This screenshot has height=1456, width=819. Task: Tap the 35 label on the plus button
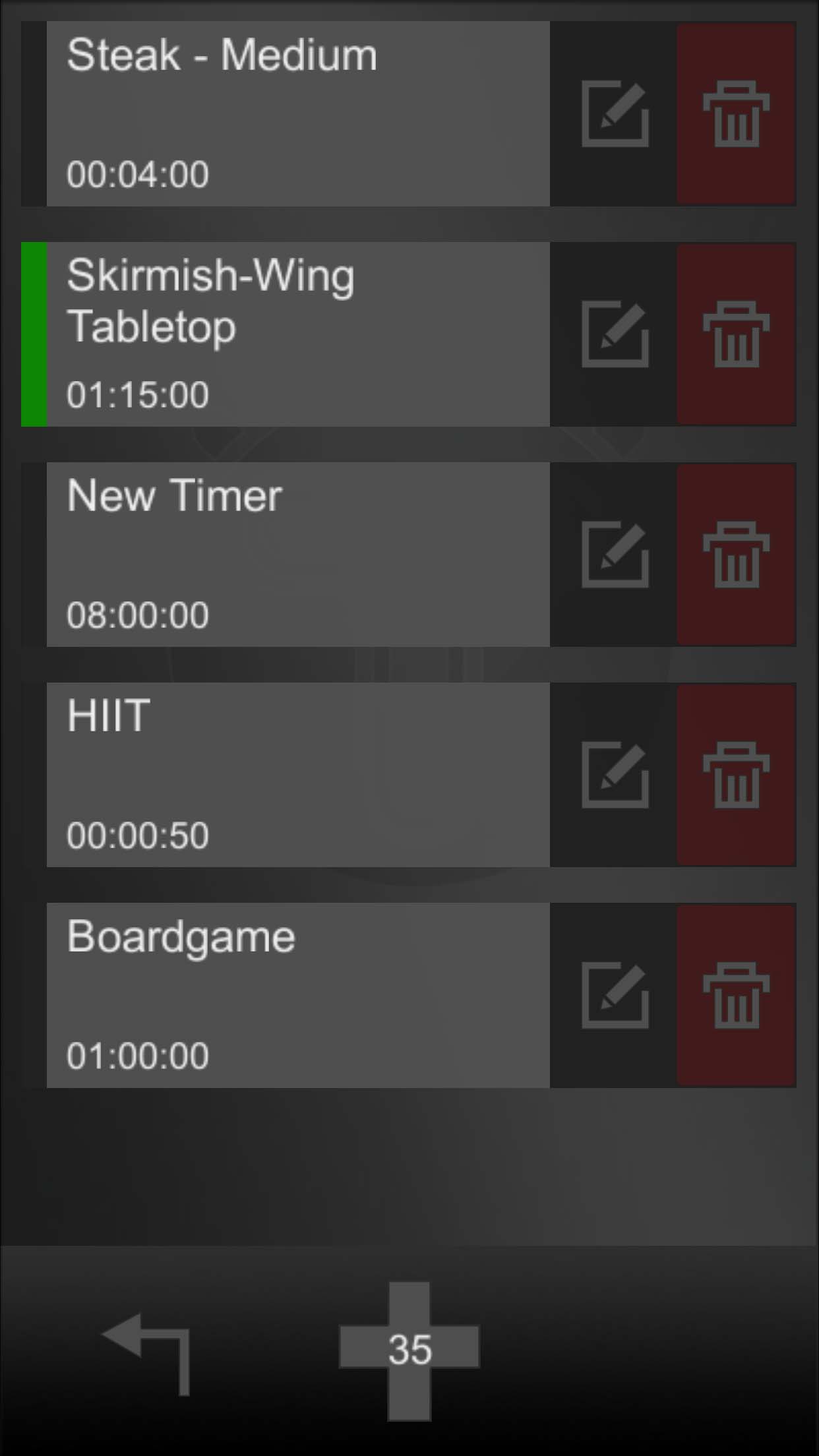(x=409, y=1347)
